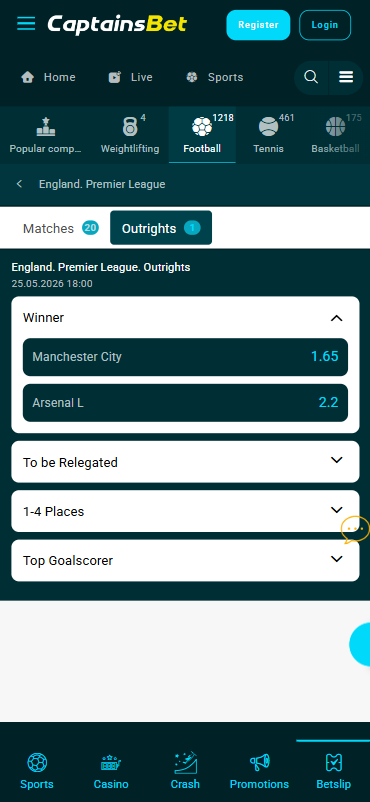The image size is (370, 802).
Task: Go to the Live section
Action: (130, 77)
